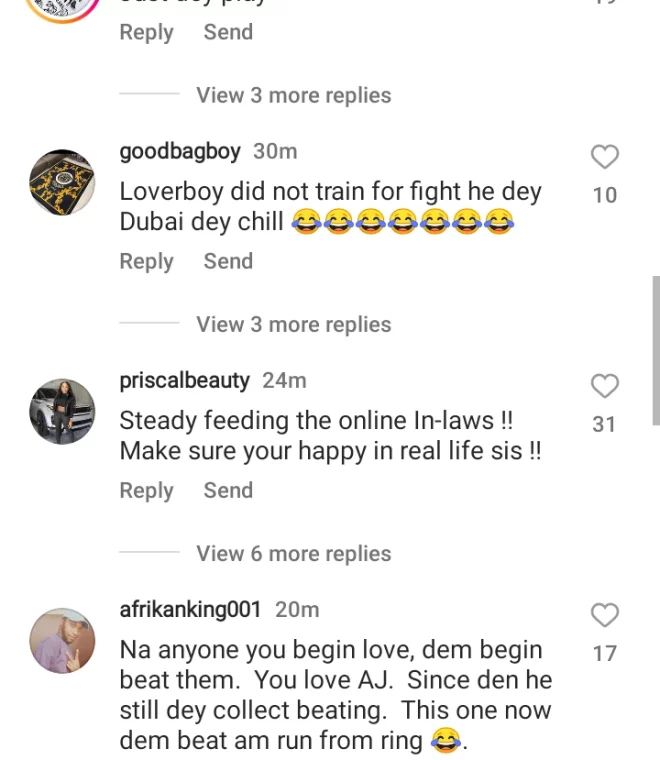View 6 more replies under priscalbeauty's comment
The height and width of the screenshot is (760, 660).
pos(293,553)
